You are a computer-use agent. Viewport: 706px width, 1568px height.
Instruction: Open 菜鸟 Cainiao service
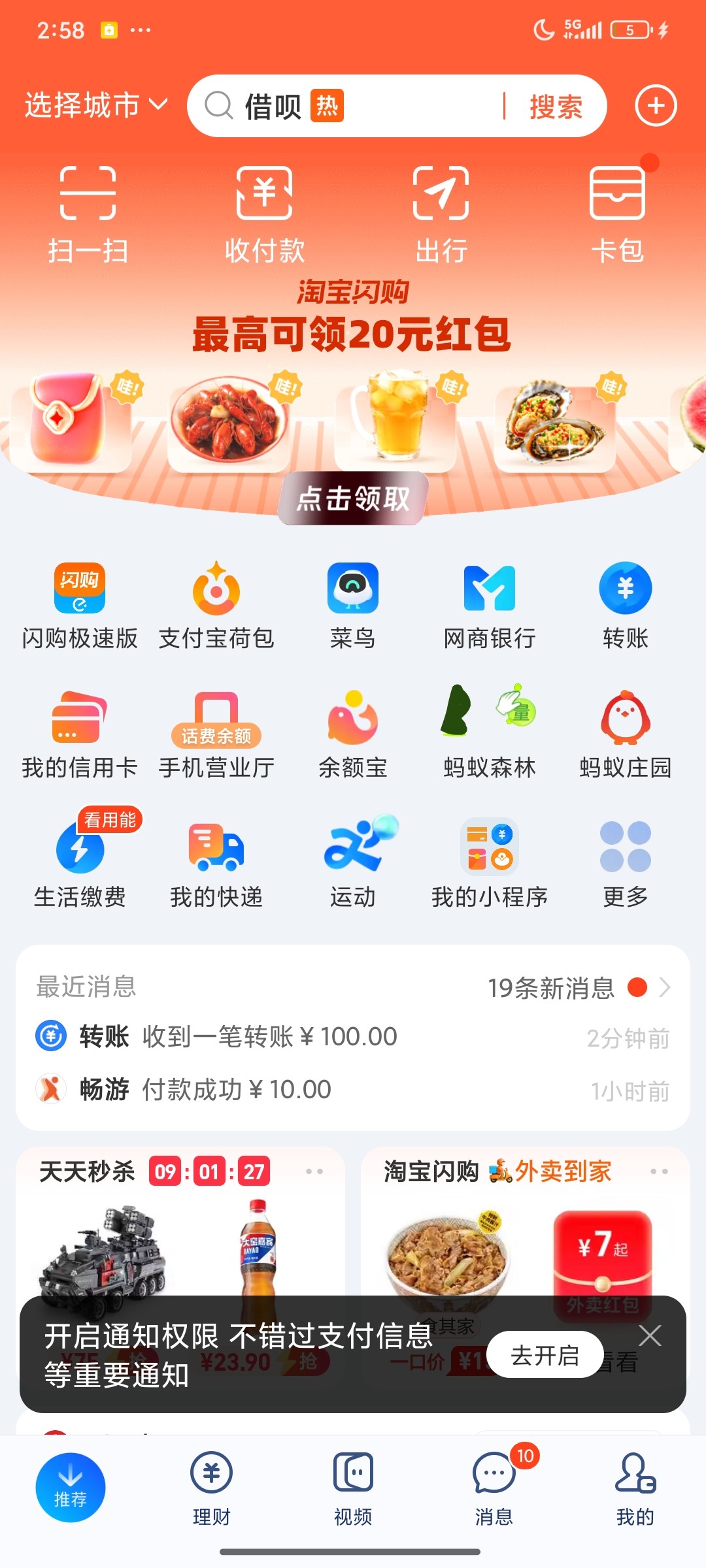pyautogui.click(x=352, y=604)
